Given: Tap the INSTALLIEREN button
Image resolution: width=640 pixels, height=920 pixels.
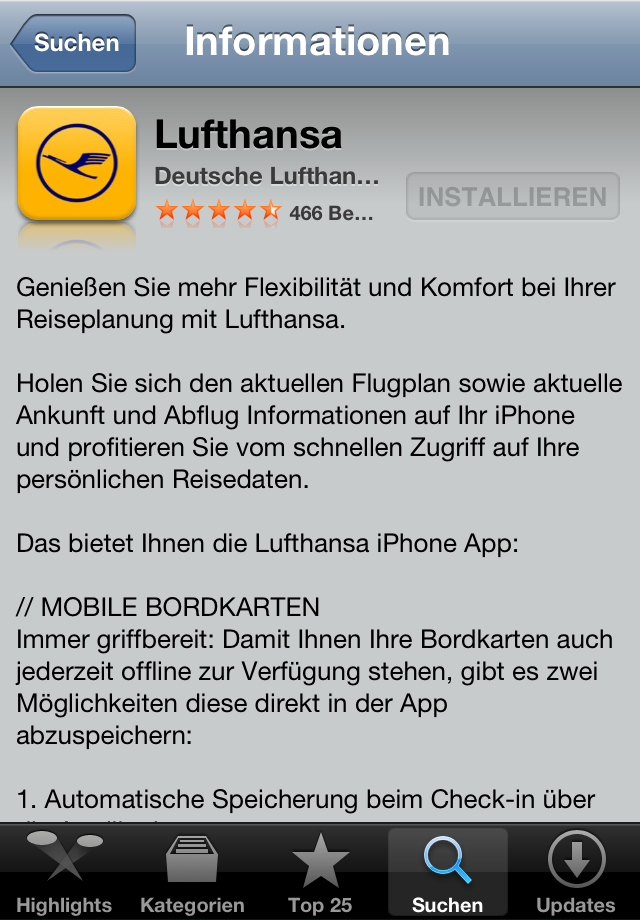Looking at the screenshot, I should (x=512, y=196).
